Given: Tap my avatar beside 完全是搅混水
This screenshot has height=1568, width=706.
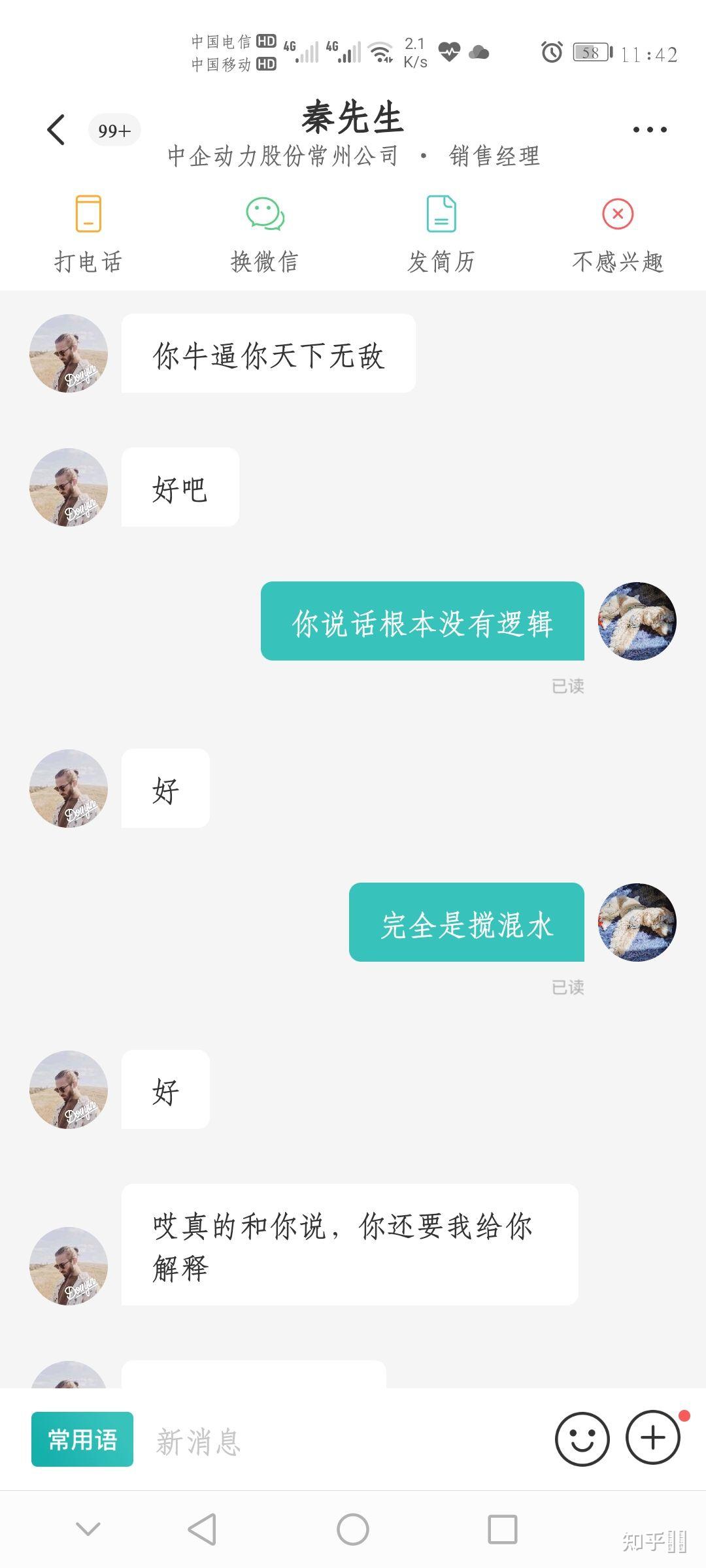Looking at the screenshot, I should coord(637,922).
